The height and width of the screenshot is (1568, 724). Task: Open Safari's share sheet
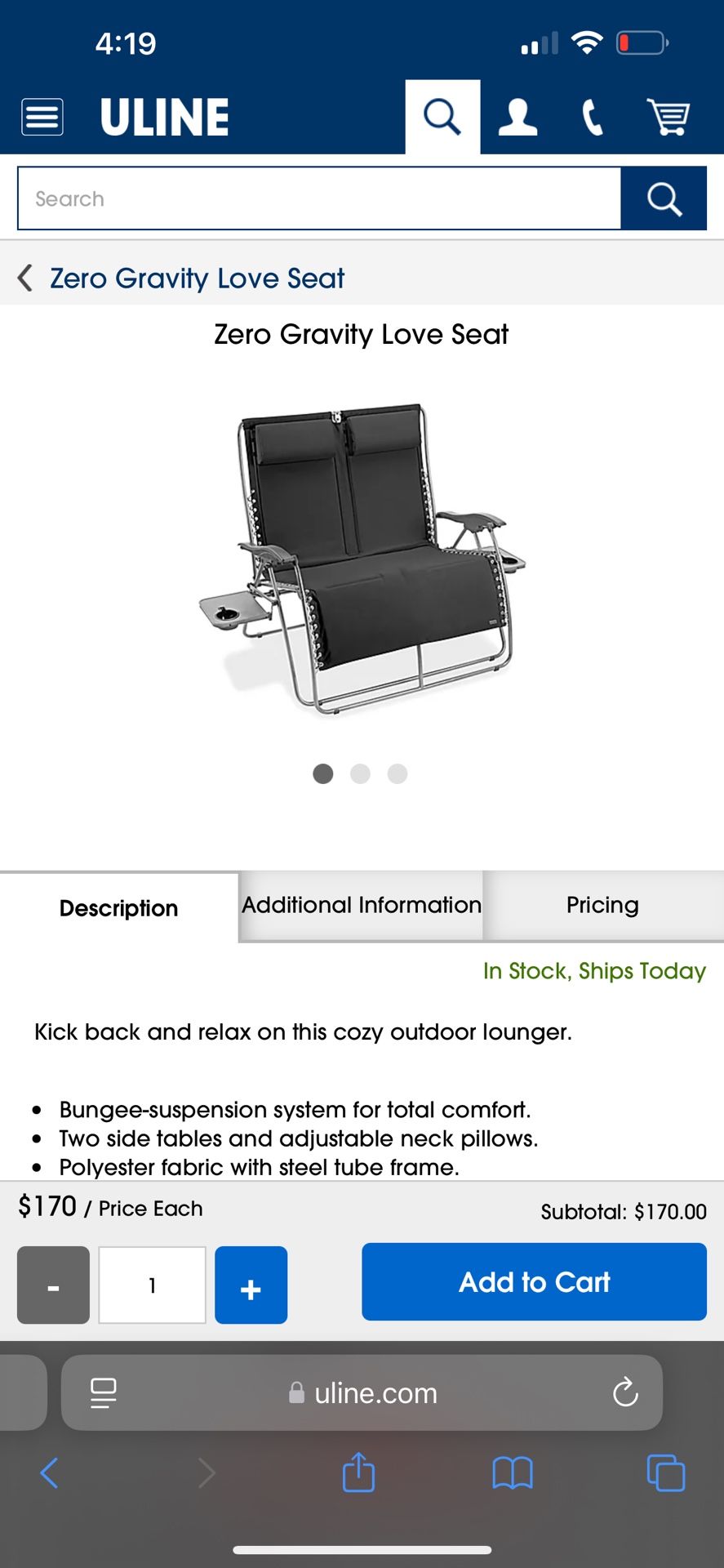359,1472
